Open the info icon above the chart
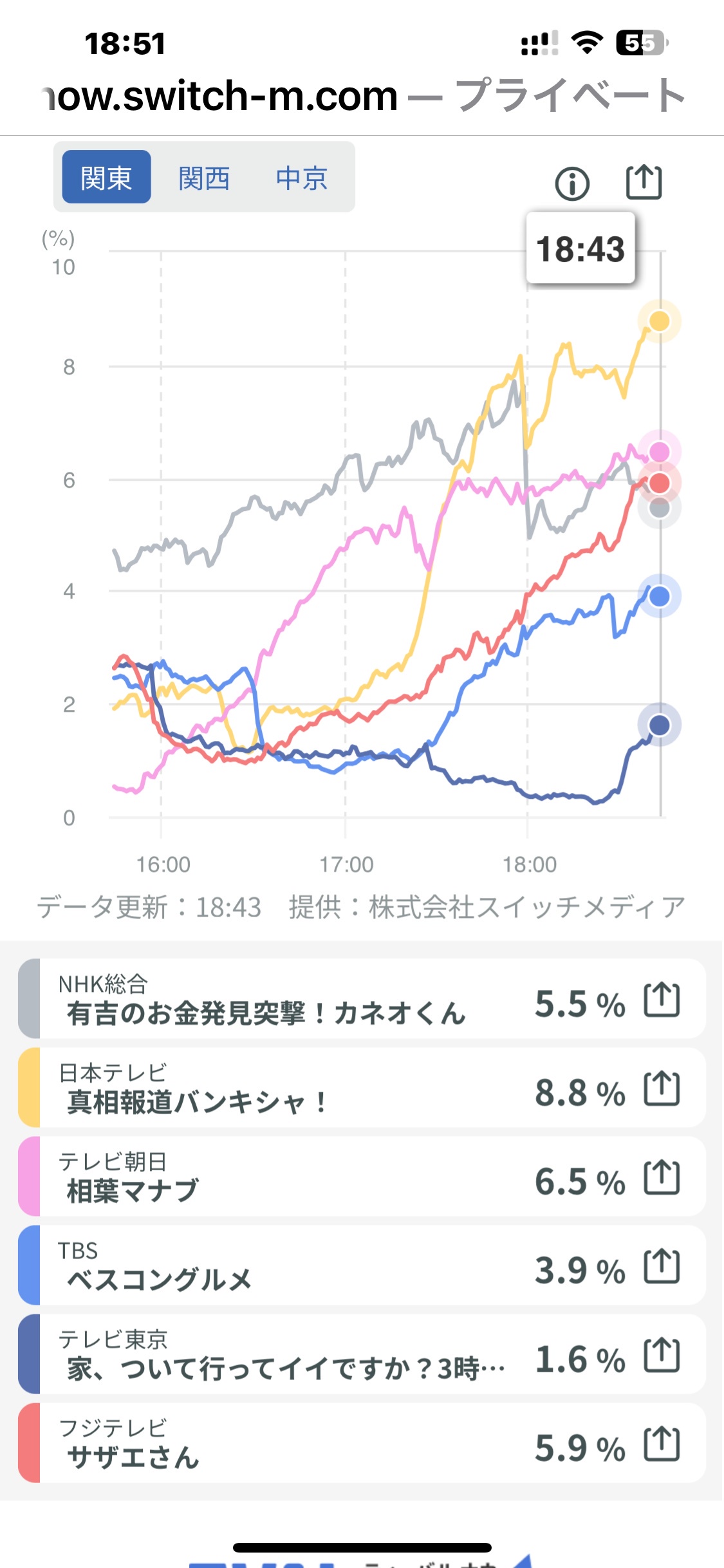This screenshot has width=724, height=1568. coord(572,184)
